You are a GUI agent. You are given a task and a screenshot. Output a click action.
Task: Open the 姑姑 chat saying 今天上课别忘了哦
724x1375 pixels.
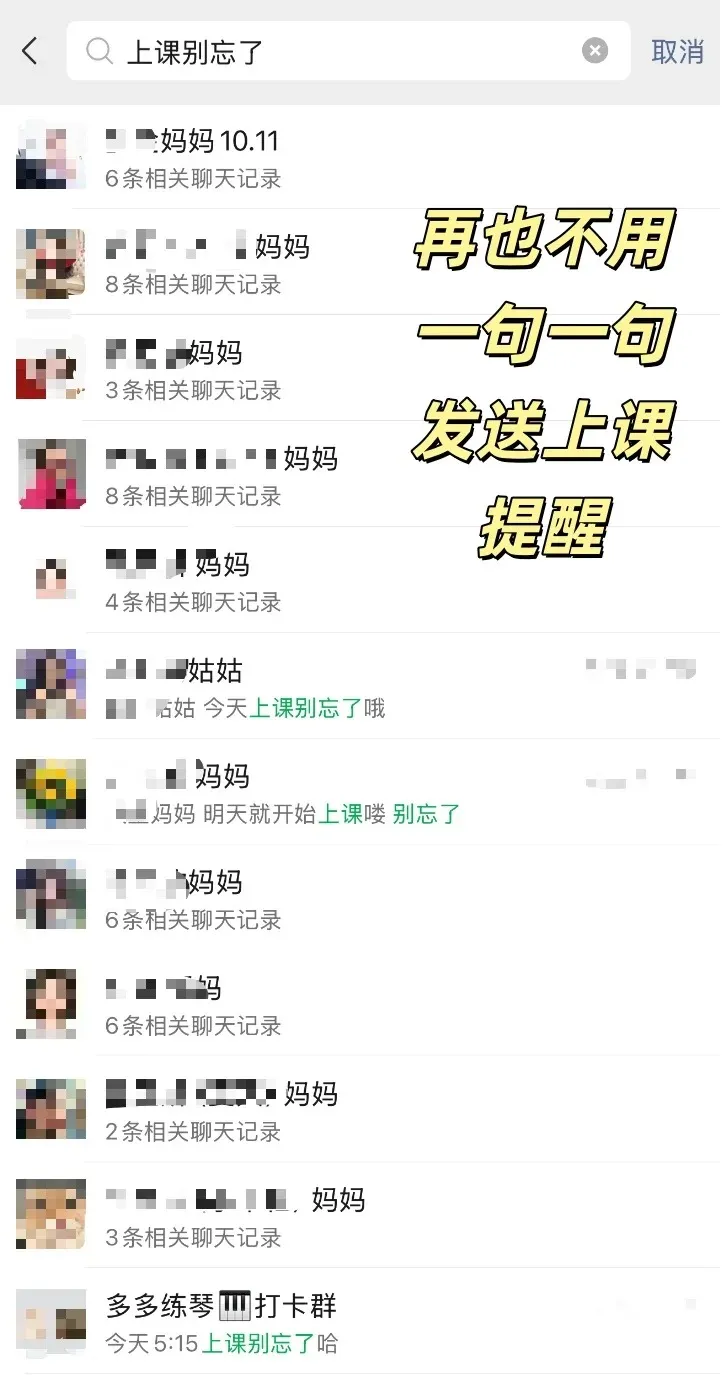pos(360,688)
